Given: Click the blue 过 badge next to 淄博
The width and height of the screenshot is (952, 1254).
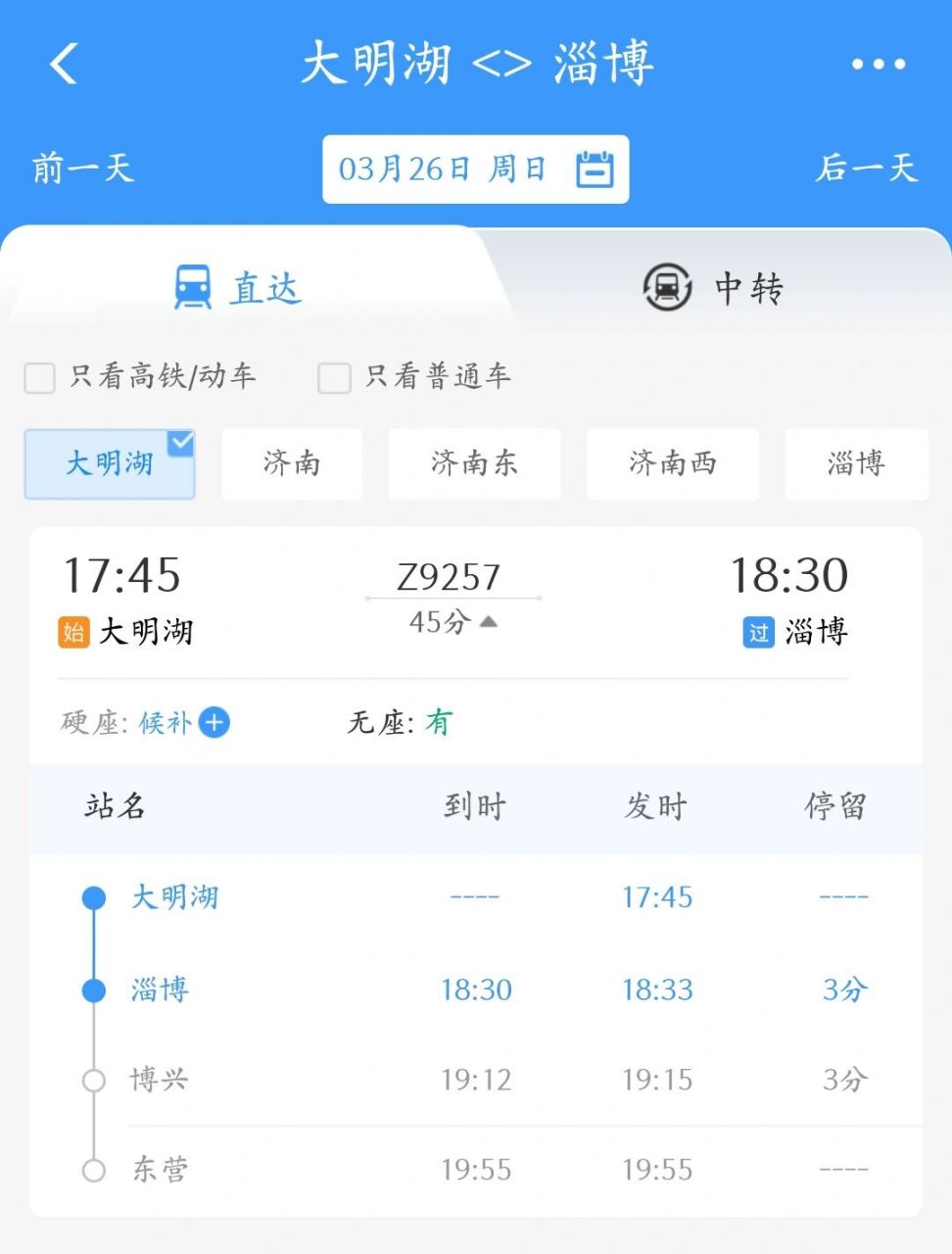Looking at the screenshot, I should pyautogui.click(x=757, y=633).
